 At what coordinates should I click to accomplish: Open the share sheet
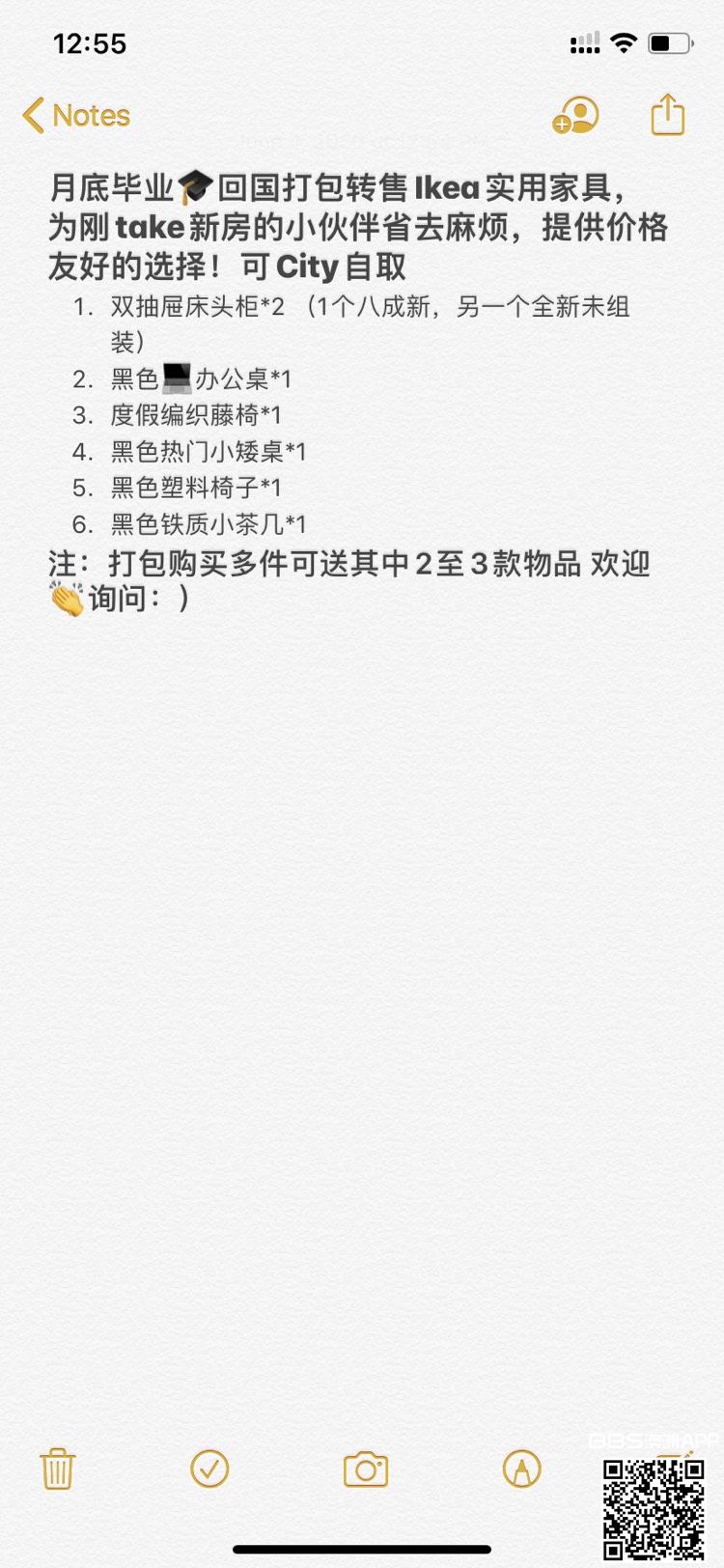point(667,116)
